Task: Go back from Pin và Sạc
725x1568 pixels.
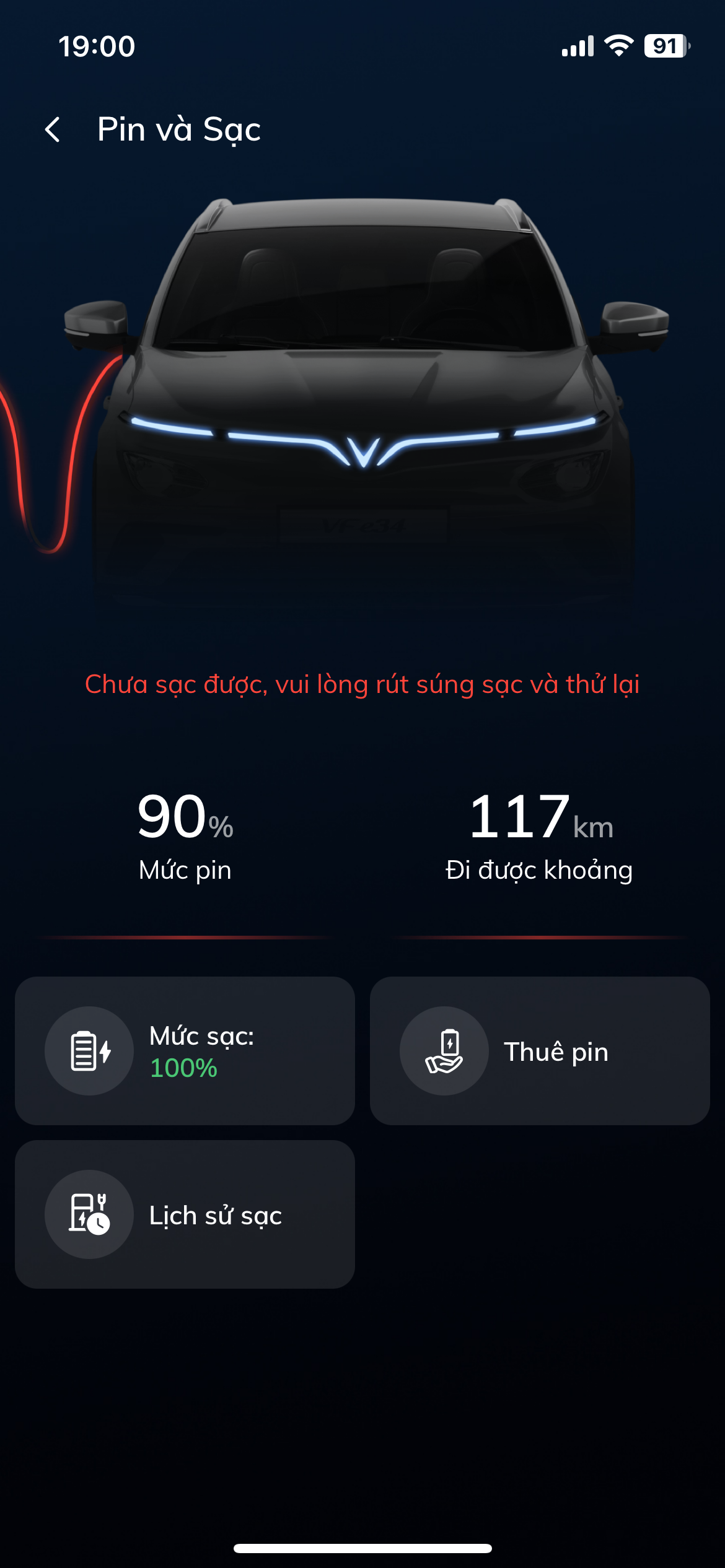Action: coord(53,129)
